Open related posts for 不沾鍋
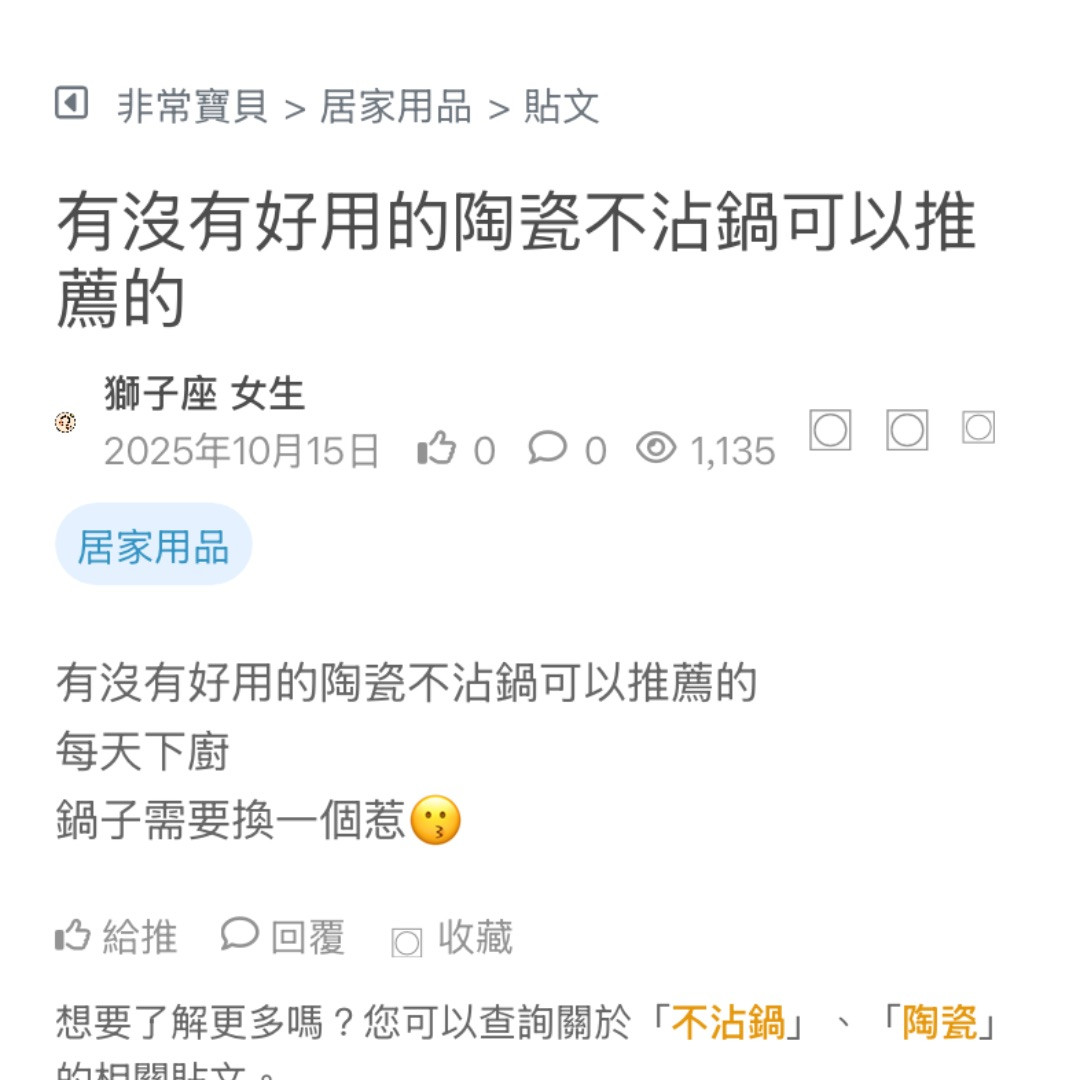 pos(727,1023)
